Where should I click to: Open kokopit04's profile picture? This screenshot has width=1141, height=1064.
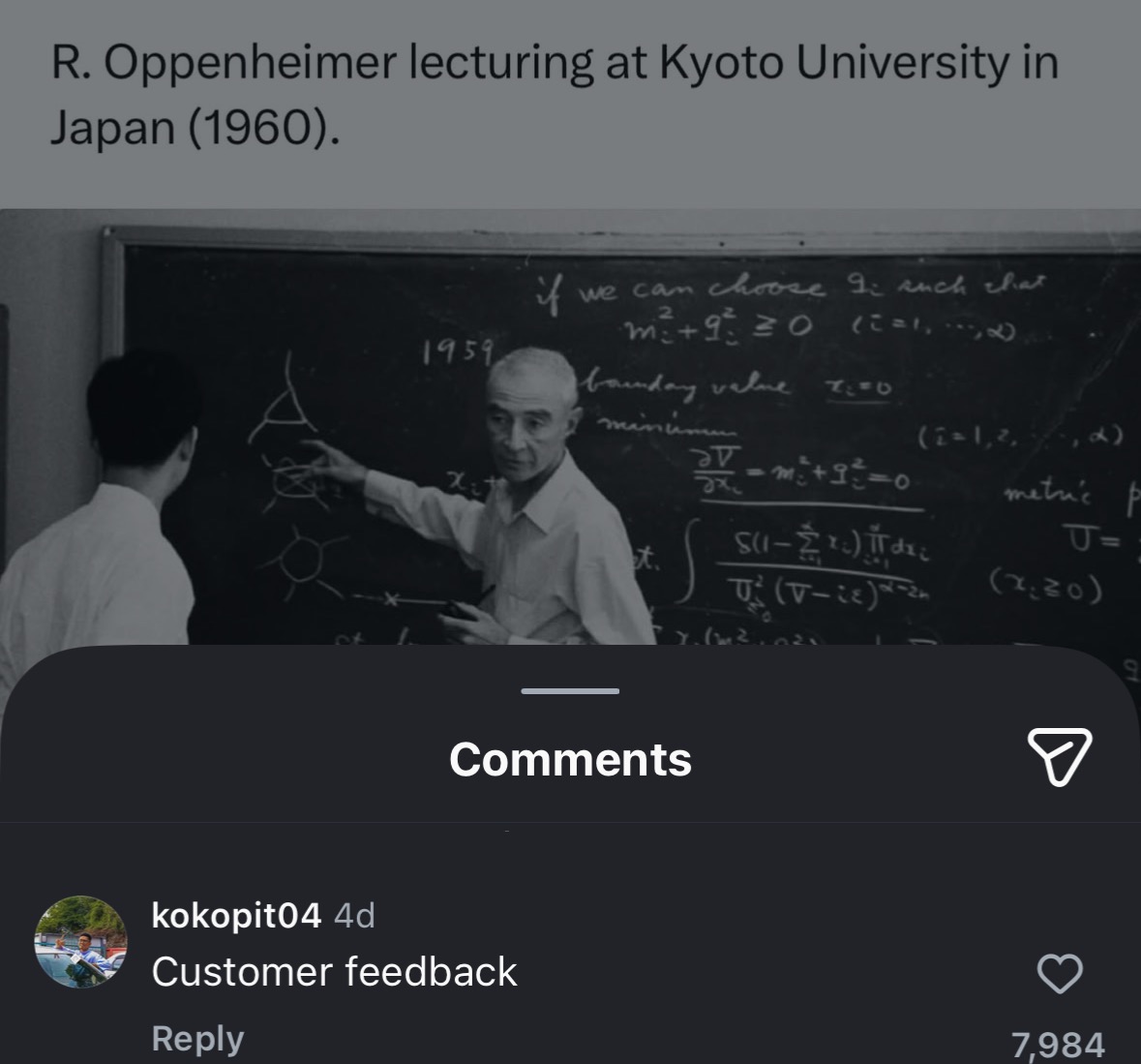click(80, 942)
